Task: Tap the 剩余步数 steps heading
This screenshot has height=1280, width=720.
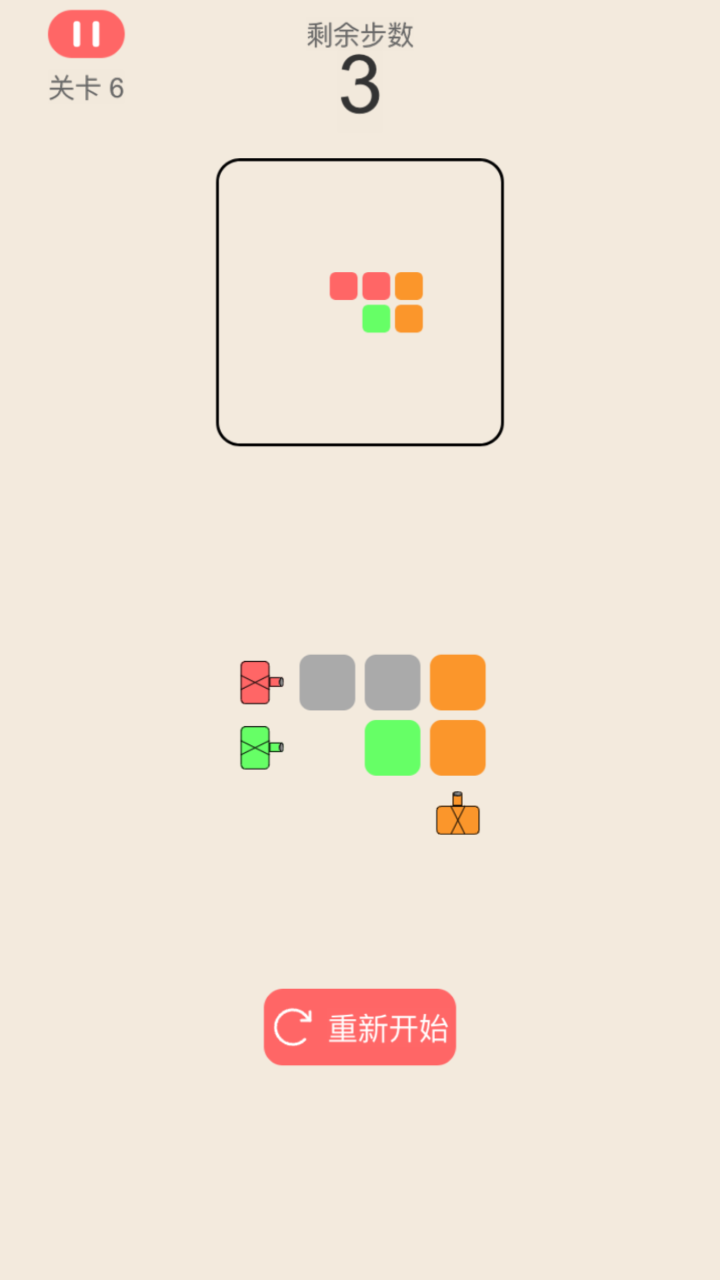Action: [358, 36]
